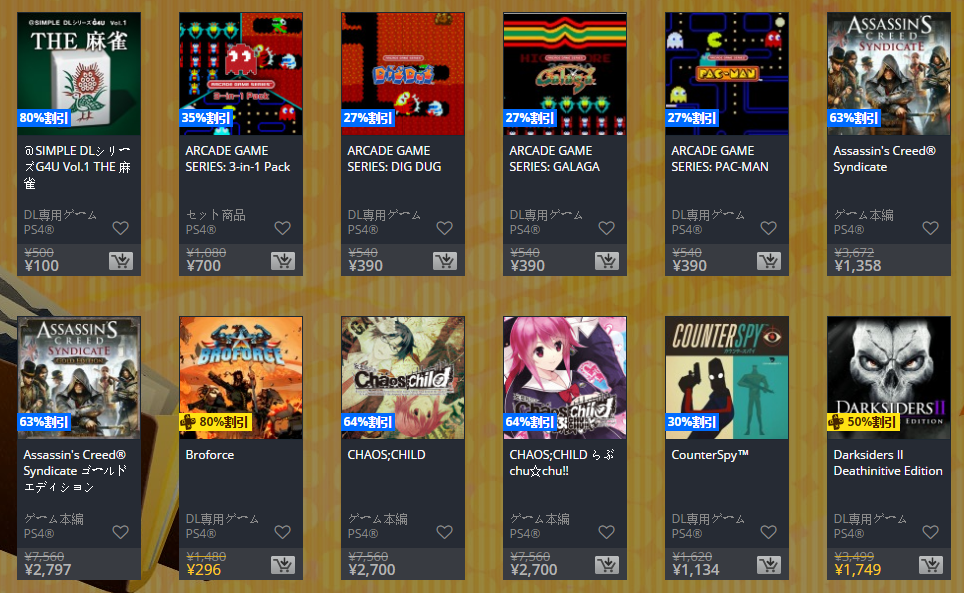The height and width of the screenshot is (593, 964).
Task: Add ARCADE GAME SERIES: 3-in-1 Pack to cart
Action: [282, 261]
